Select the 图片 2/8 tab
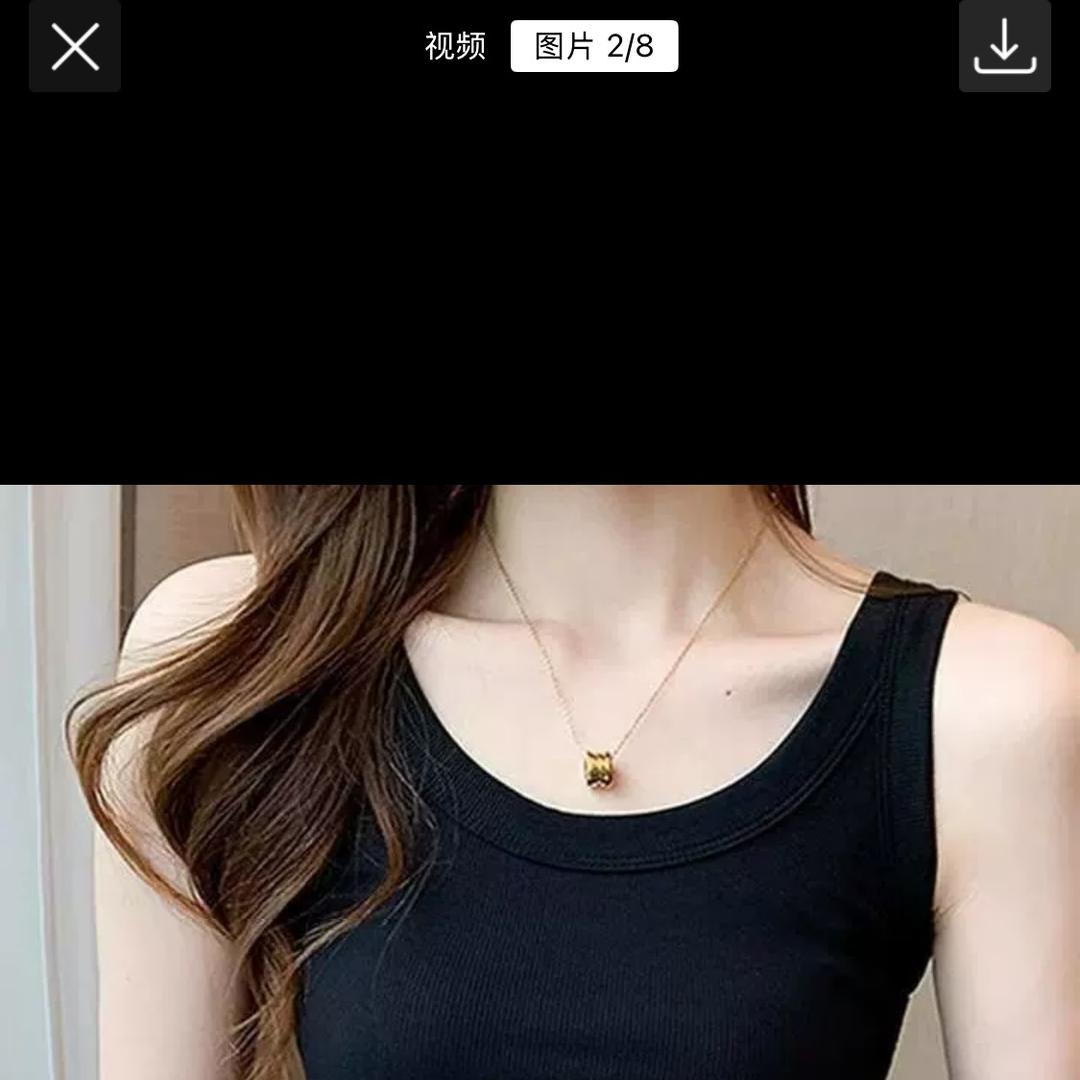1080x1080 pixels. [594, 46]
